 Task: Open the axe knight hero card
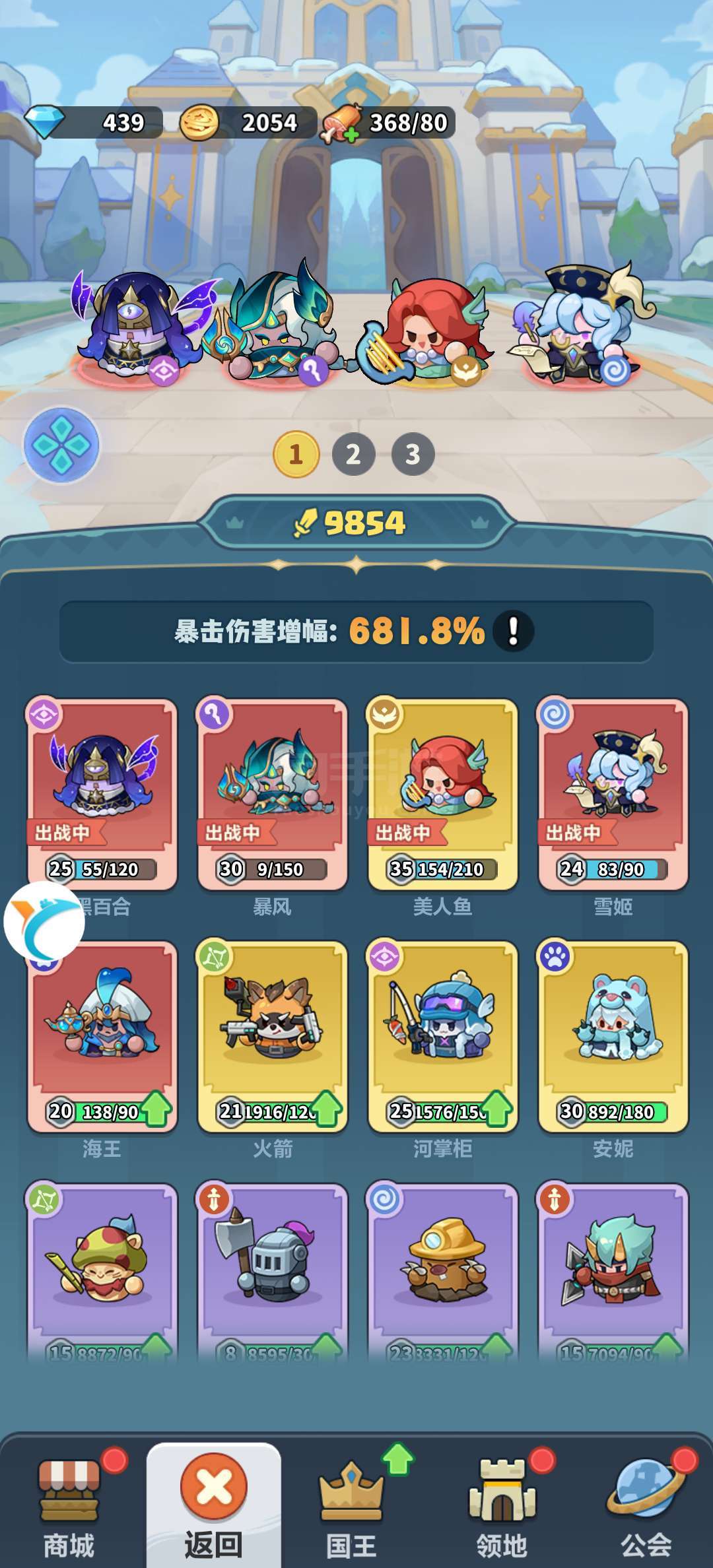[x=272, y=1274]
